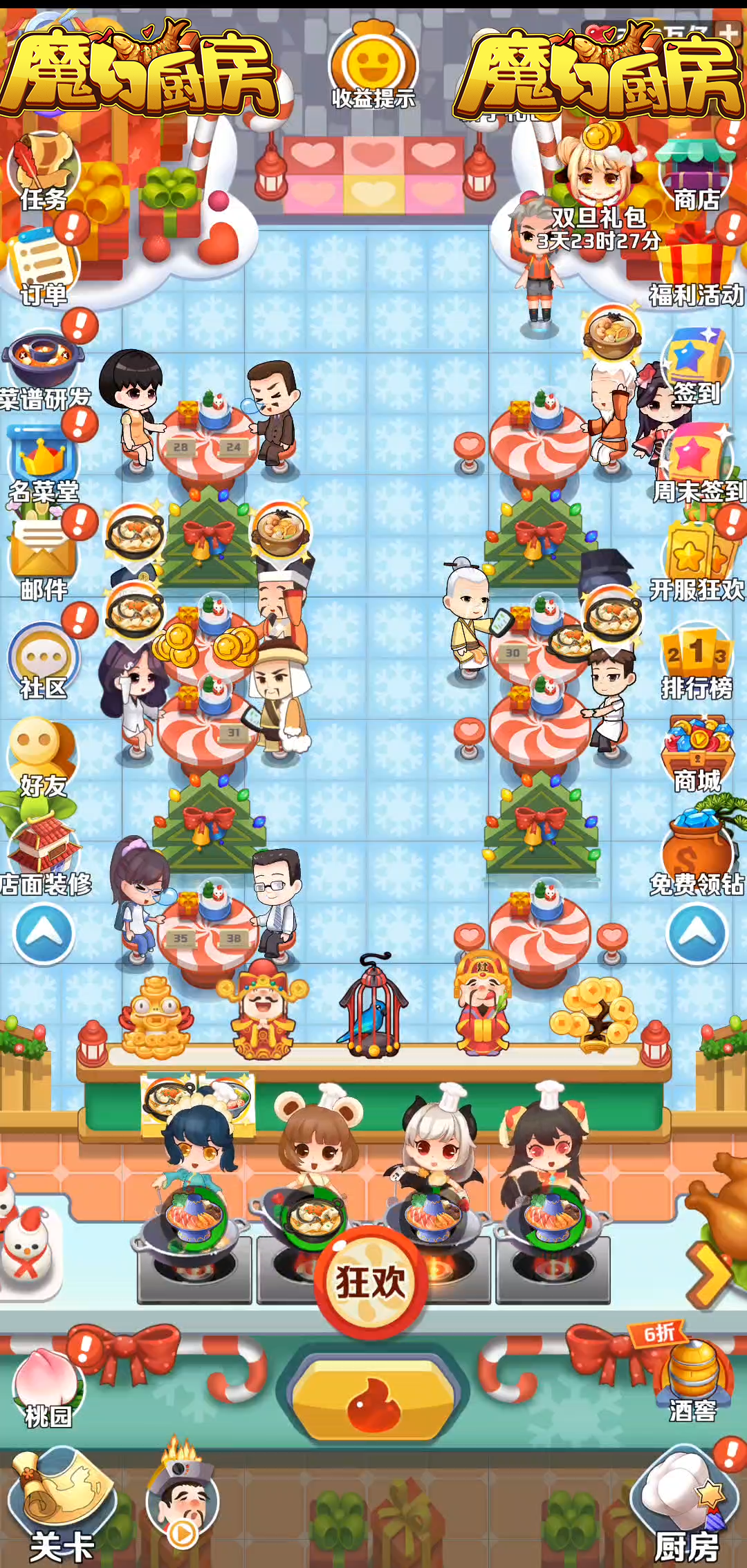
Task: Open the 好友 friends list
Action: (43, 757)
